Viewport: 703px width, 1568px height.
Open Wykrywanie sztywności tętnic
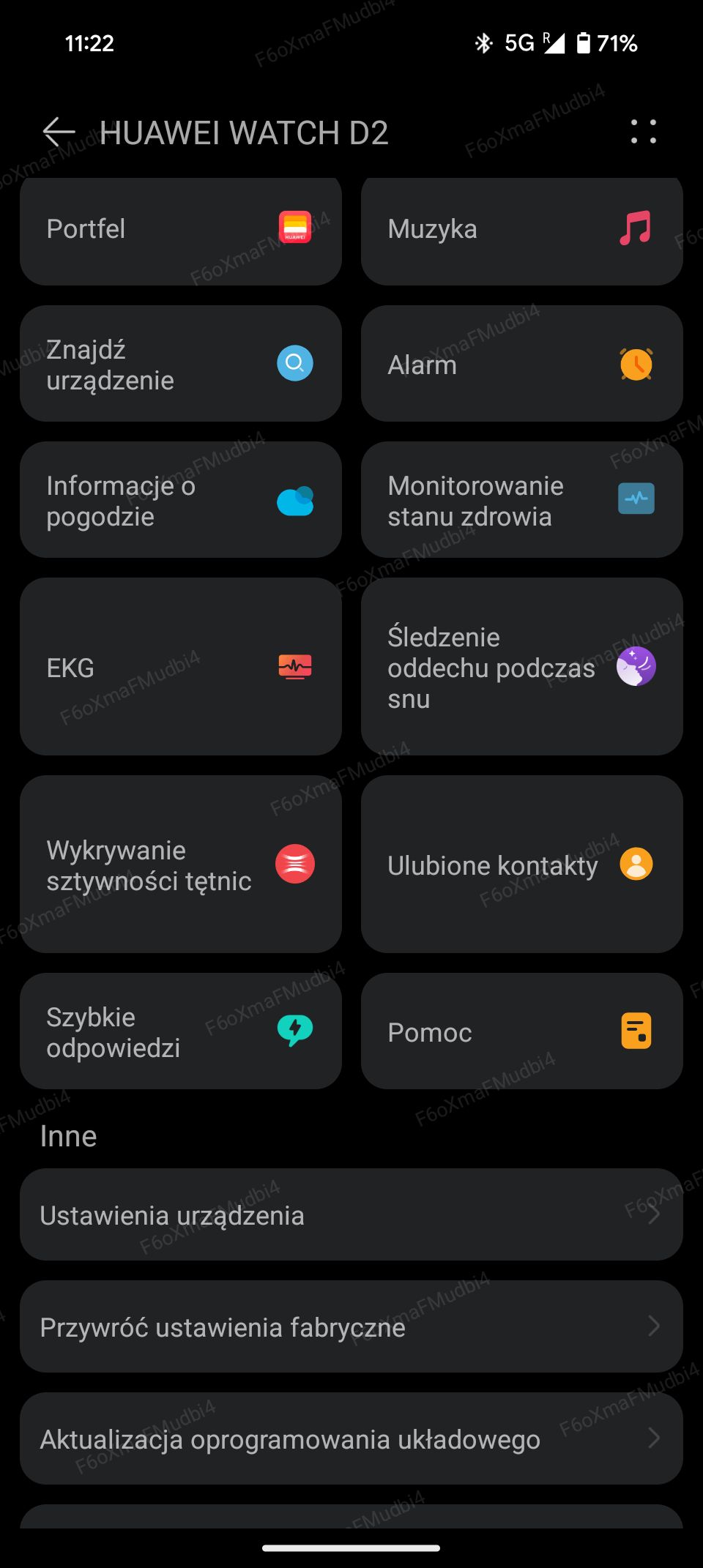[181, 865]
